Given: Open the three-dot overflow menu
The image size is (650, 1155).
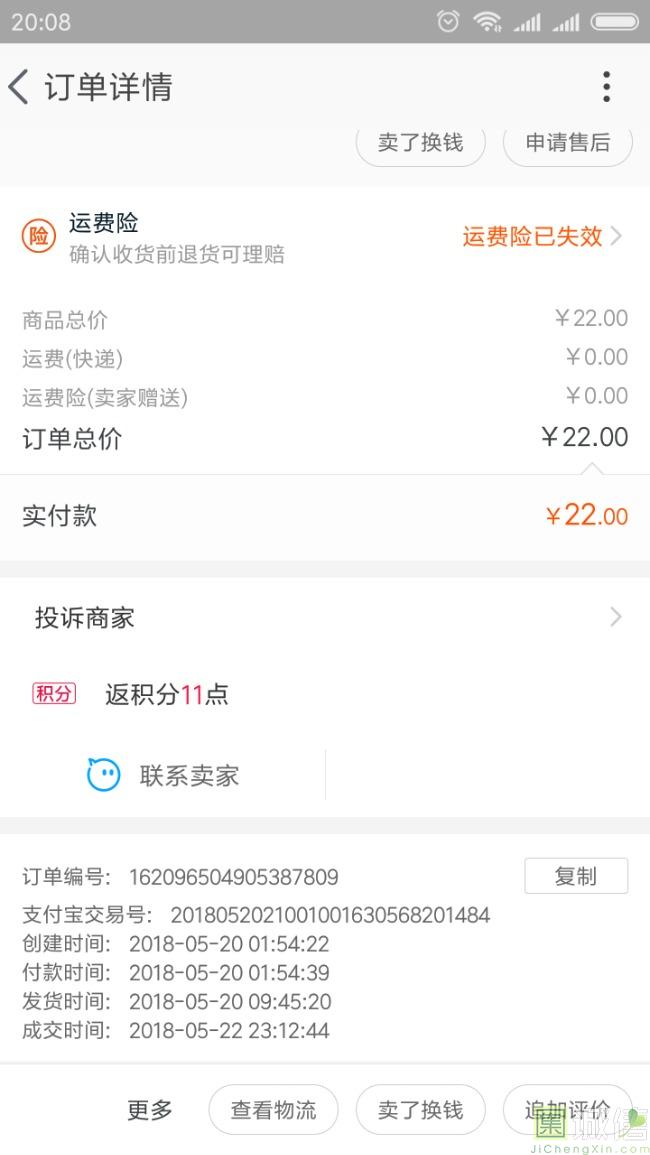Looking at the screenshot, I should coord(606,87).
